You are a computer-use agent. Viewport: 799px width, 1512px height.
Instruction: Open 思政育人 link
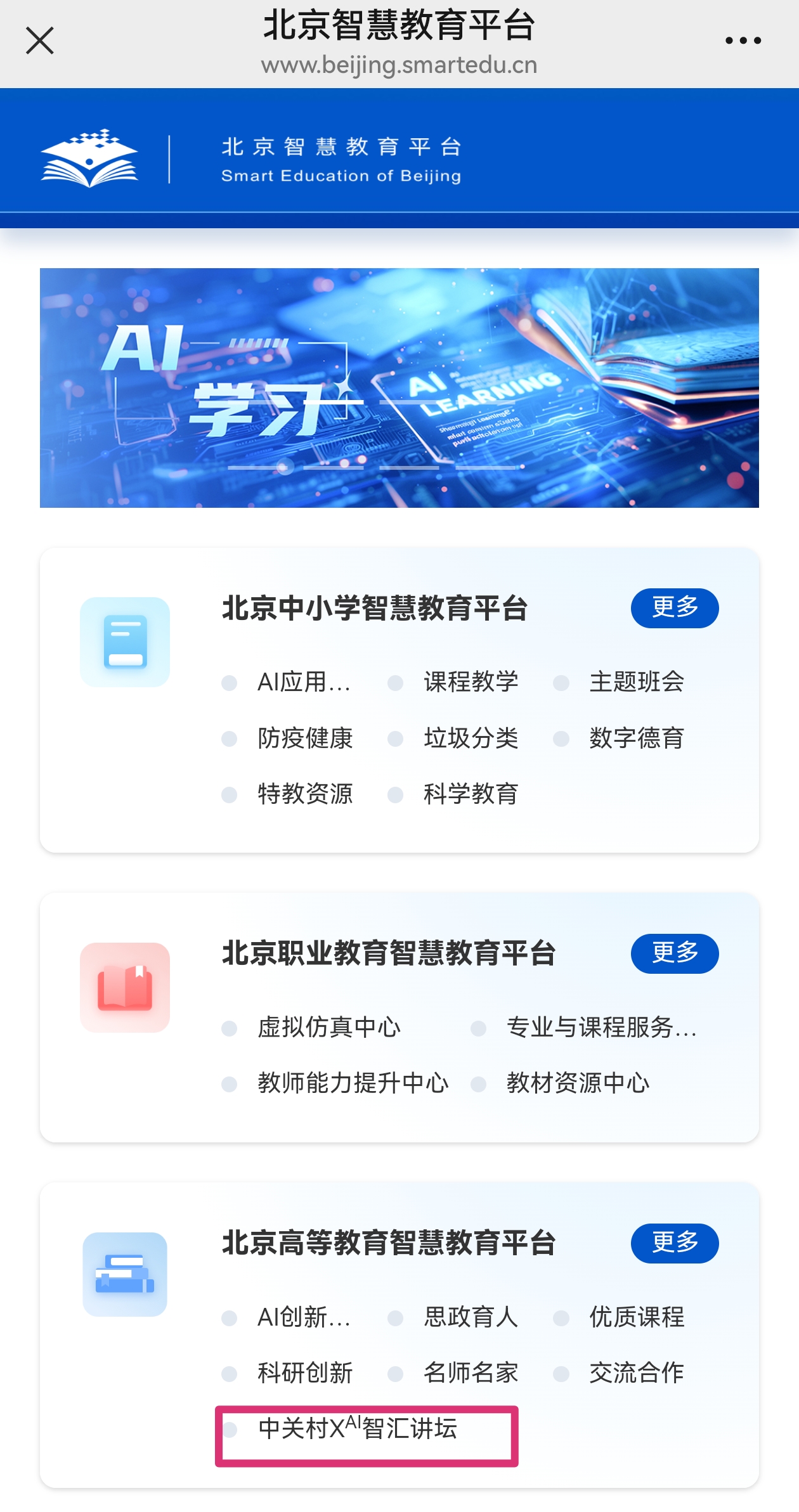tap(471, 1317)
